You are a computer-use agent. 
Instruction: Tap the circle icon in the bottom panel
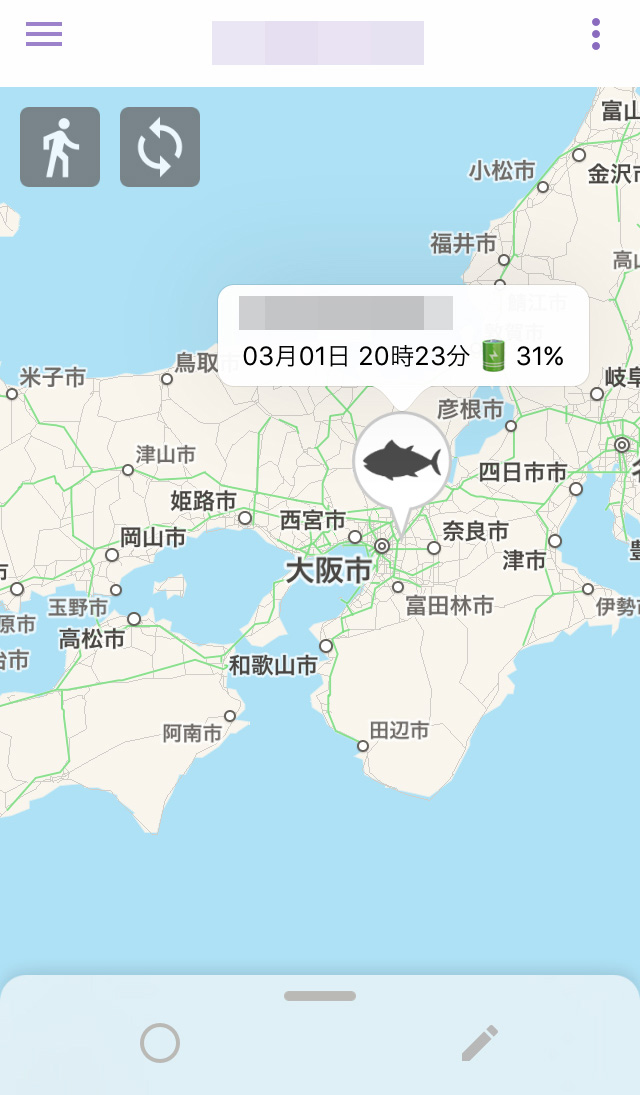coord(160,1043)
